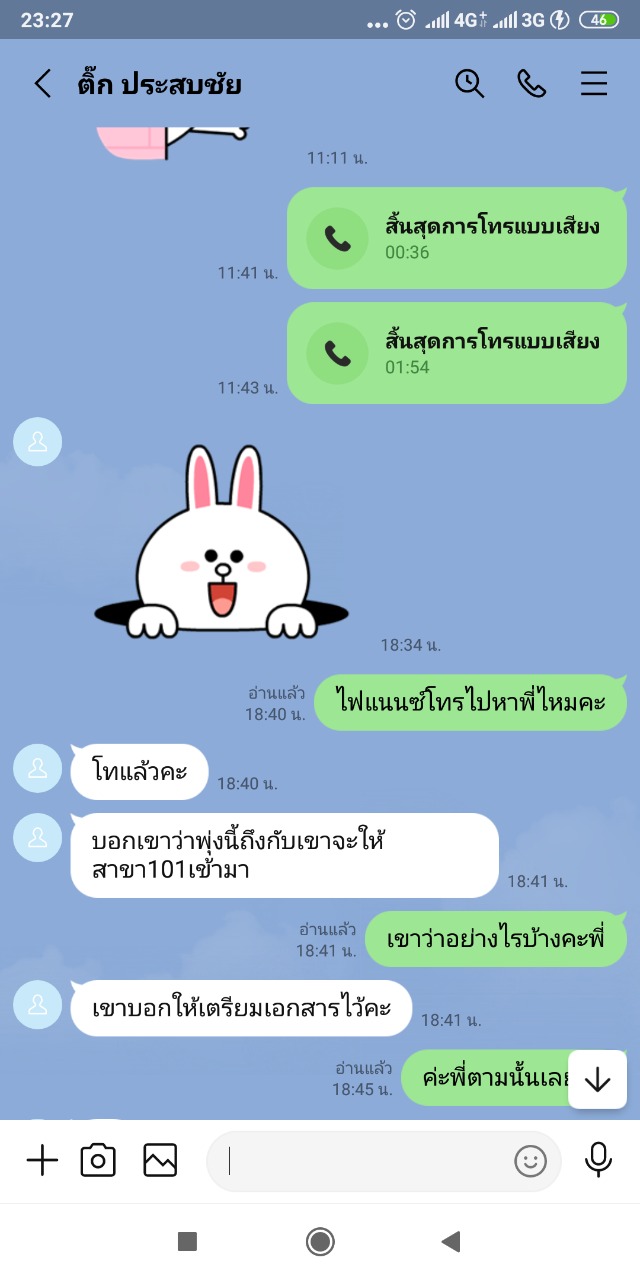The image size is (640, 1280).
Task: Open the camera to take a photo
Action: (x=98, y=1160)
